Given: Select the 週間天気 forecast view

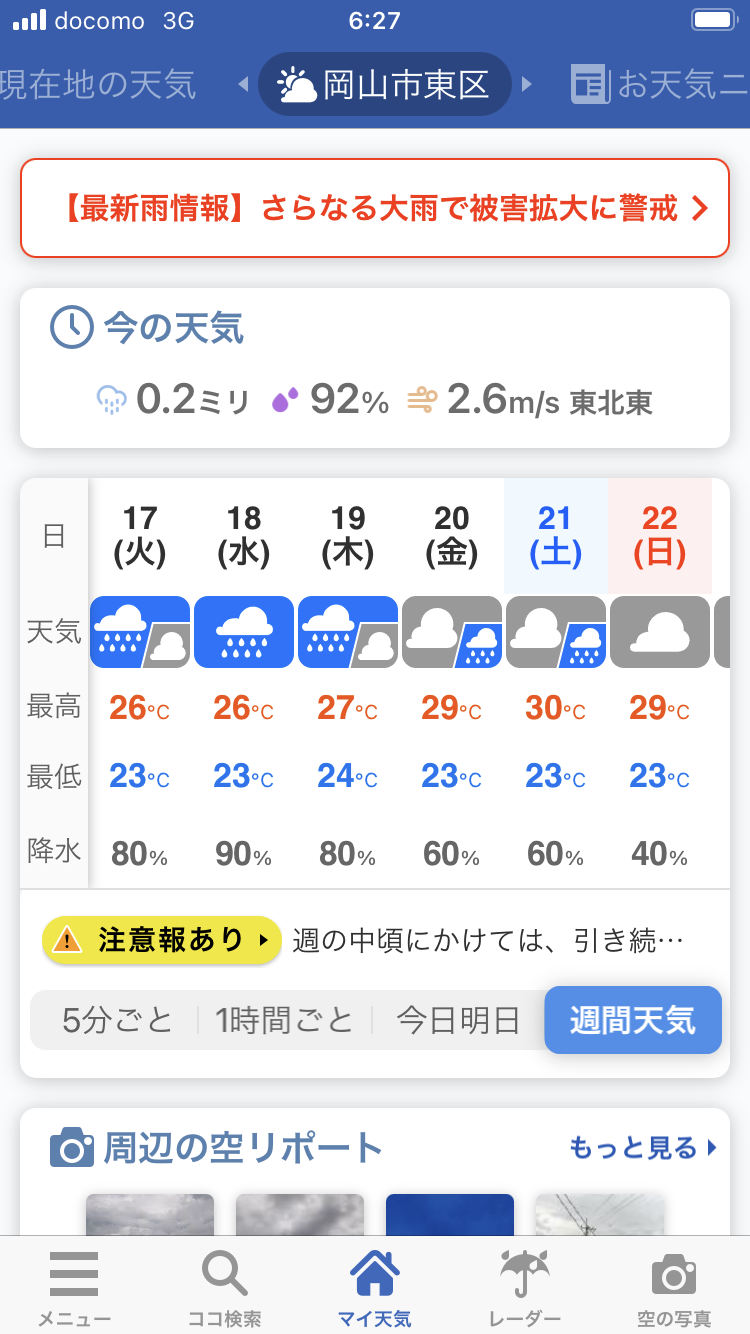Looking at the screenshot, I should pos(632,1020).
